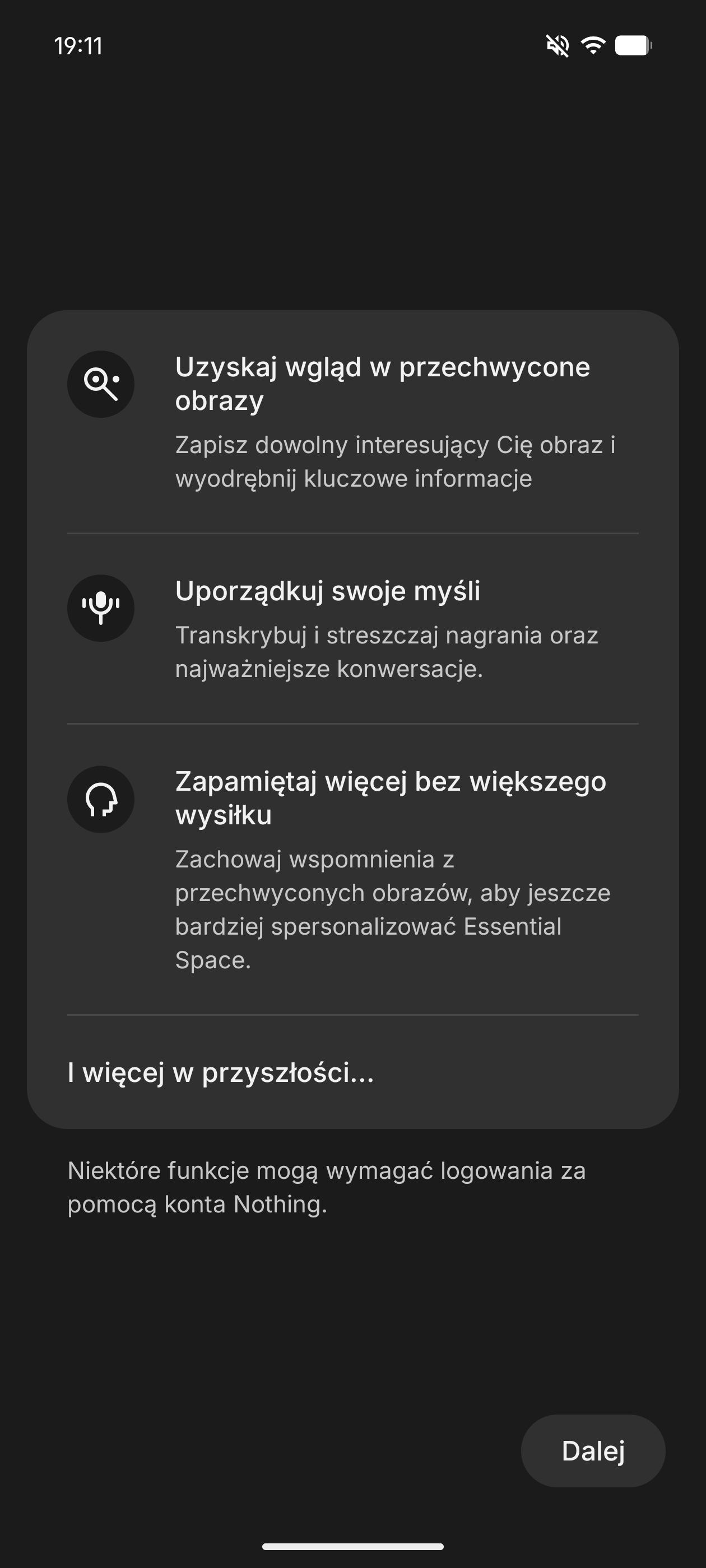Tap the Dalej button to continue
The height and width of the screenshot is (1568, 706).
[593, 1450]
